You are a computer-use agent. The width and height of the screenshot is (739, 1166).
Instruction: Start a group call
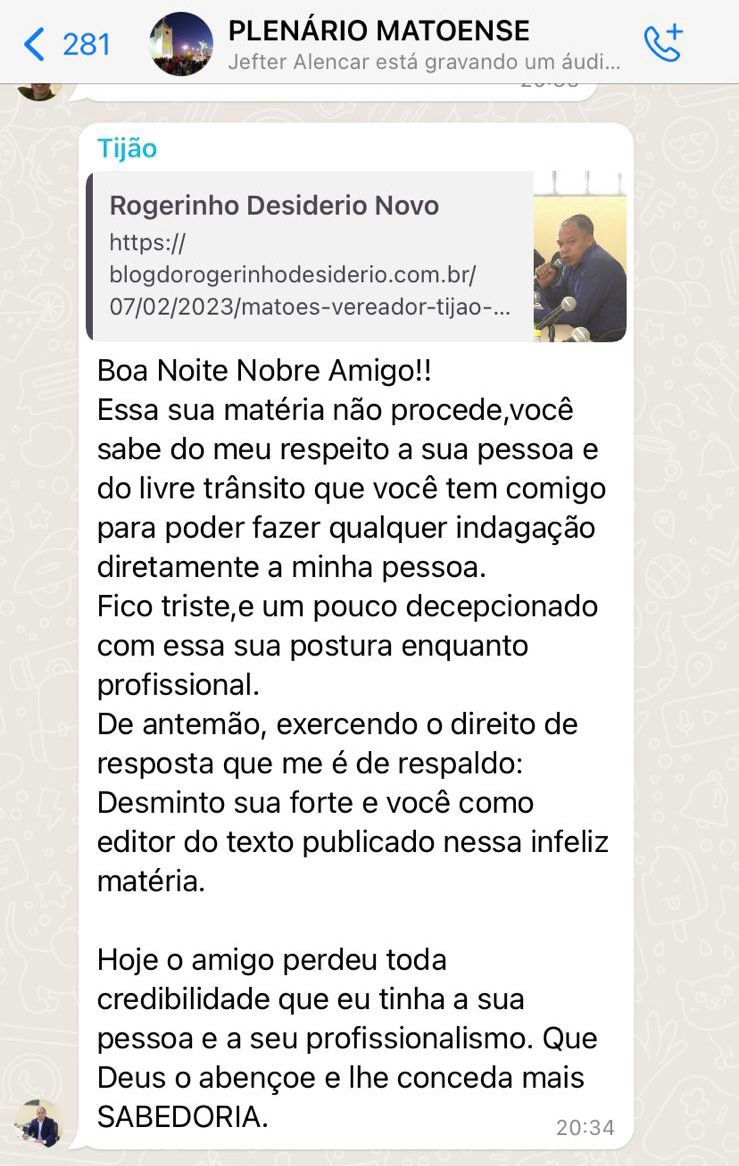(x=662, y=44)
